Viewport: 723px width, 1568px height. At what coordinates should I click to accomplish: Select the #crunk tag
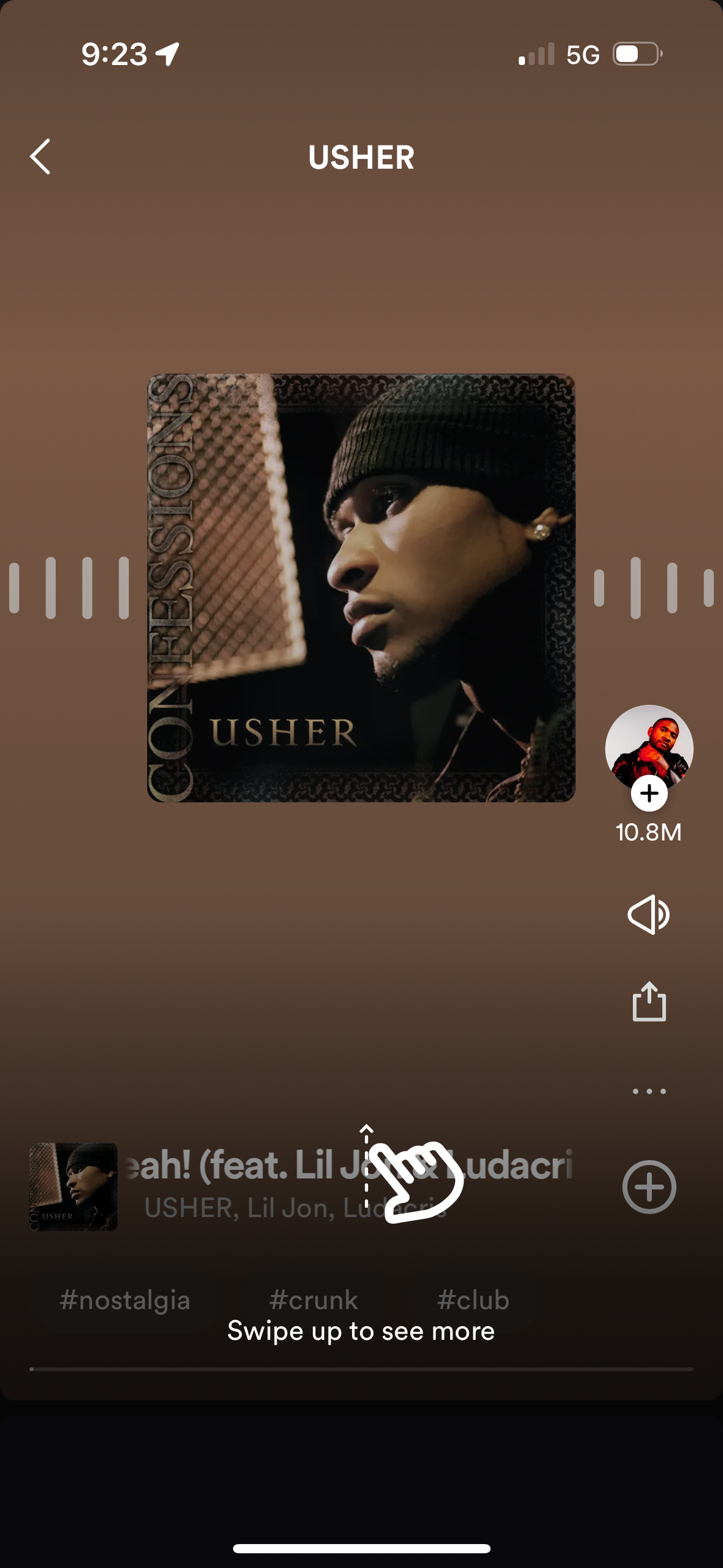pos(314,1299)
